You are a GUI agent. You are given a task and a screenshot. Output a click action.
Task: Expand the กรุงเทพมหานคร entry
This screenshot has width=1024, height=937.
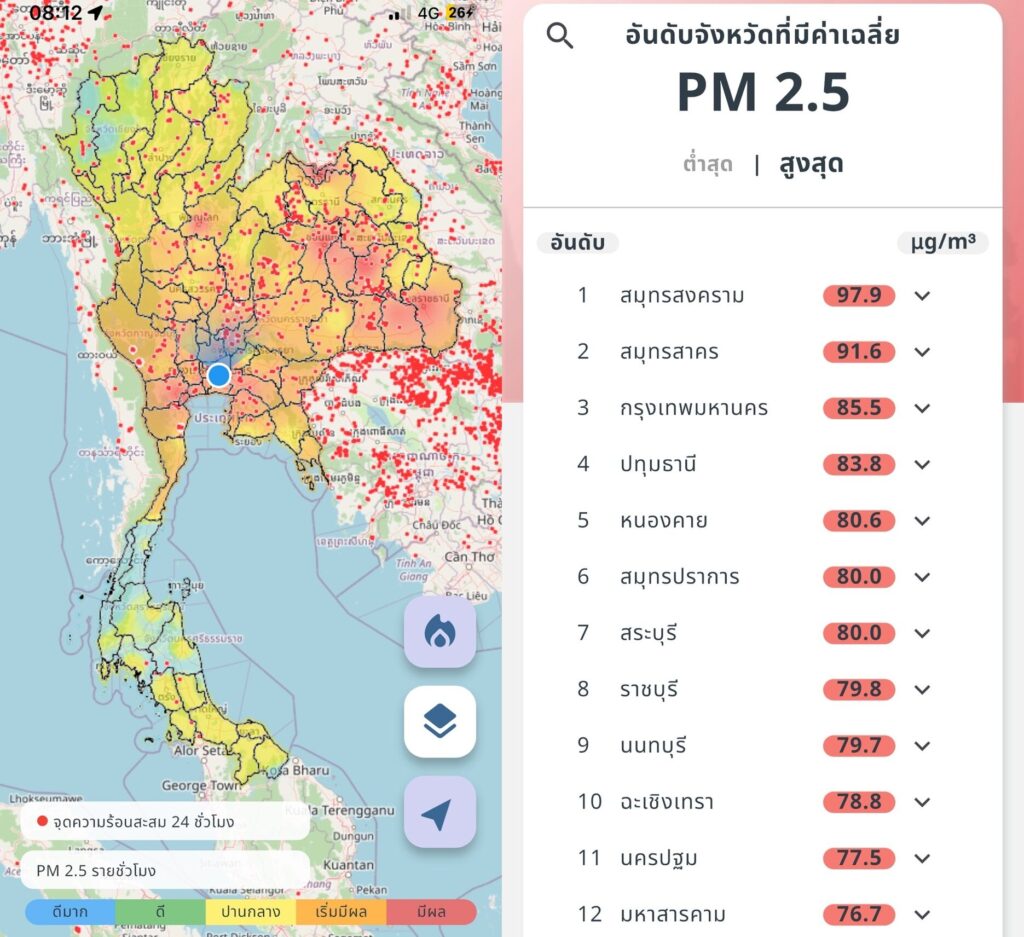pos(922,408)
